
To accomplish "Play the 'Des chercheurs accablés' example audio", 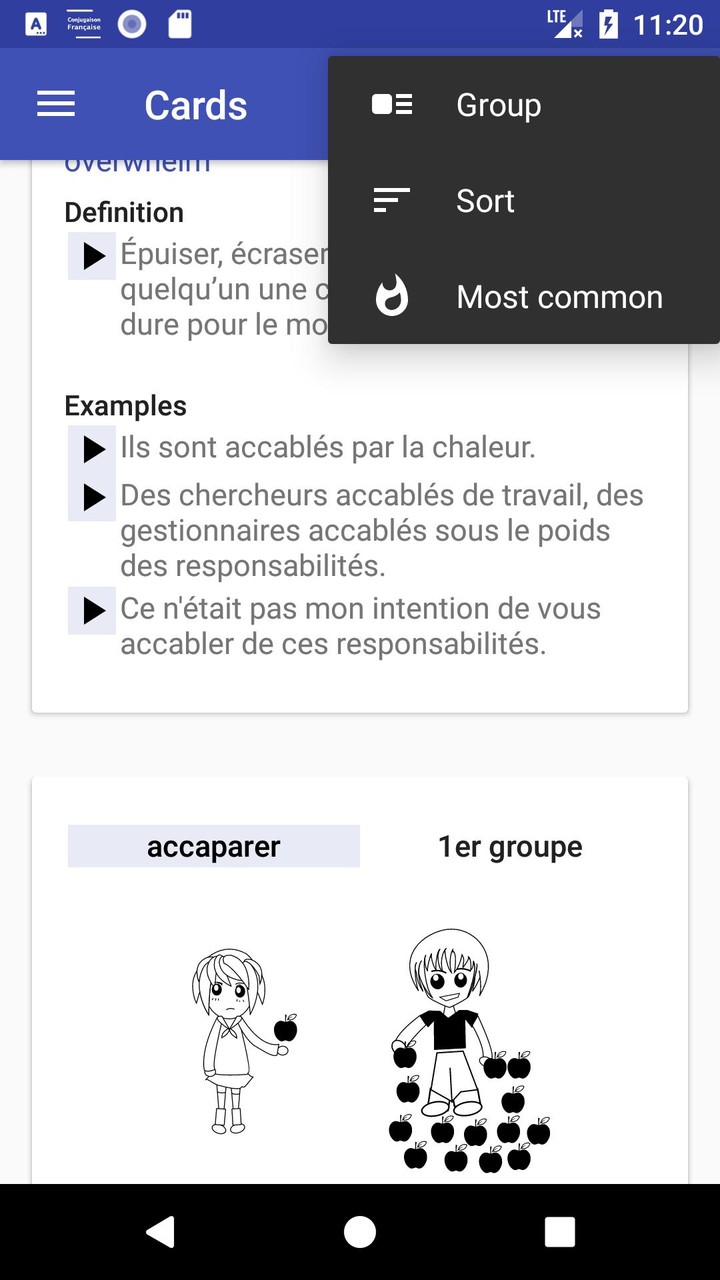I will (x=91, y=495).
